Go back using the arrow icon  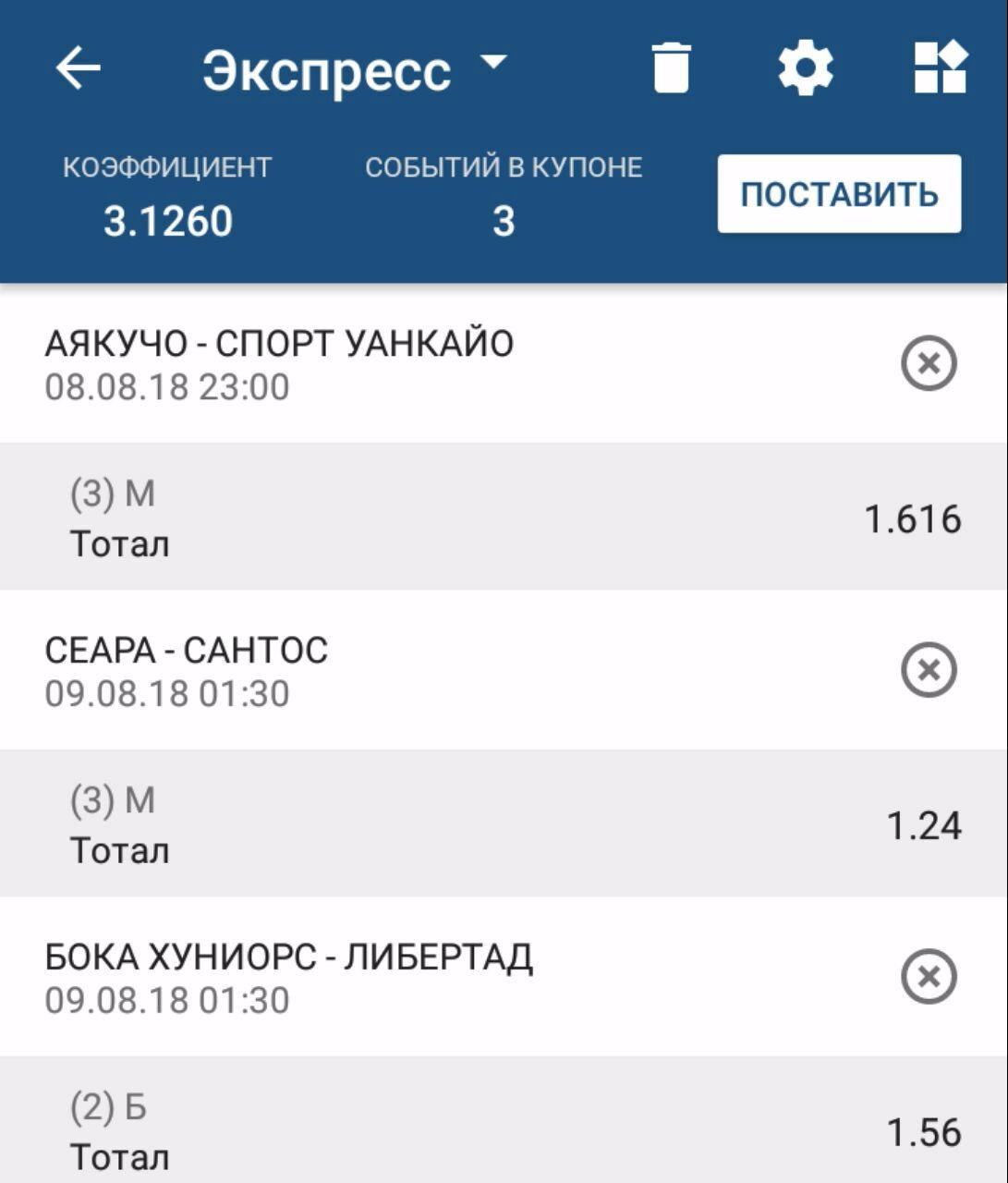click(78, 68)
